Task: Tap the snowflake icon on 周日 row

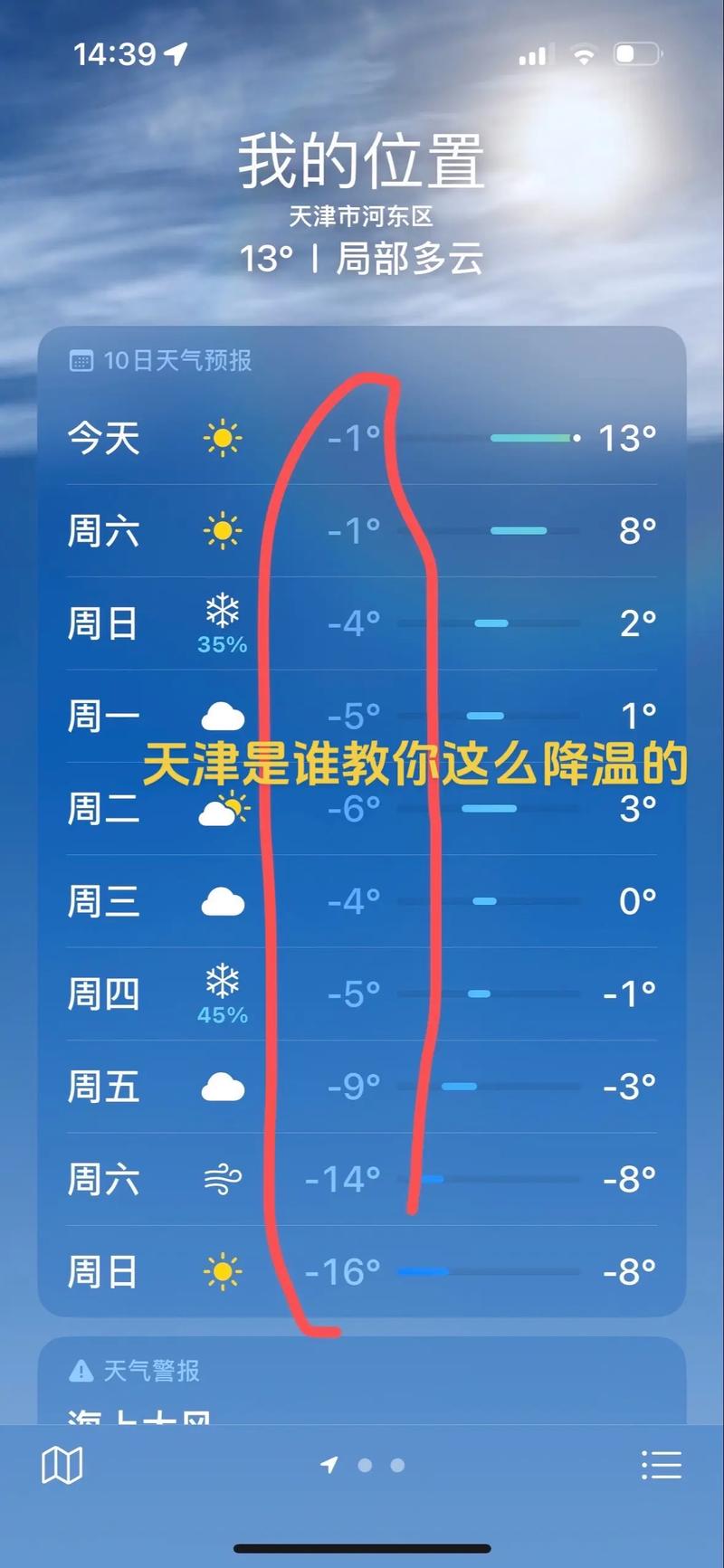Action: [x=222, y=611]
